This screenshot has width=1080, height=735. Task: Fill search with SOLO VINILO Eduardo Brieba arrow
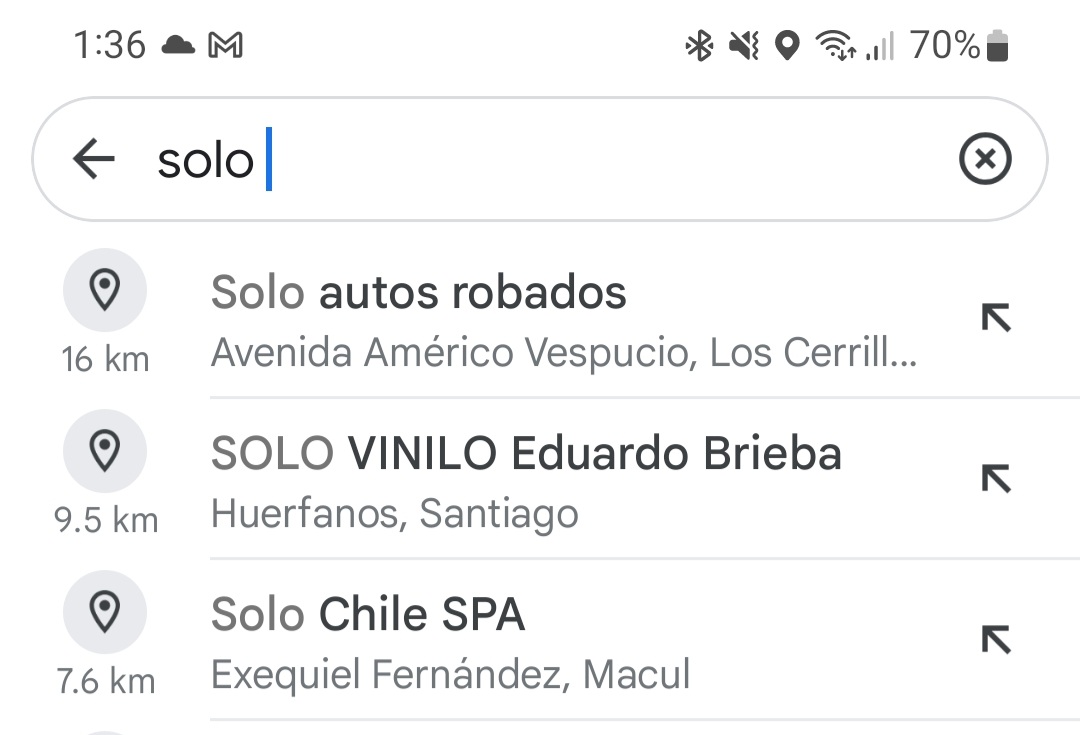coord(996,479)
